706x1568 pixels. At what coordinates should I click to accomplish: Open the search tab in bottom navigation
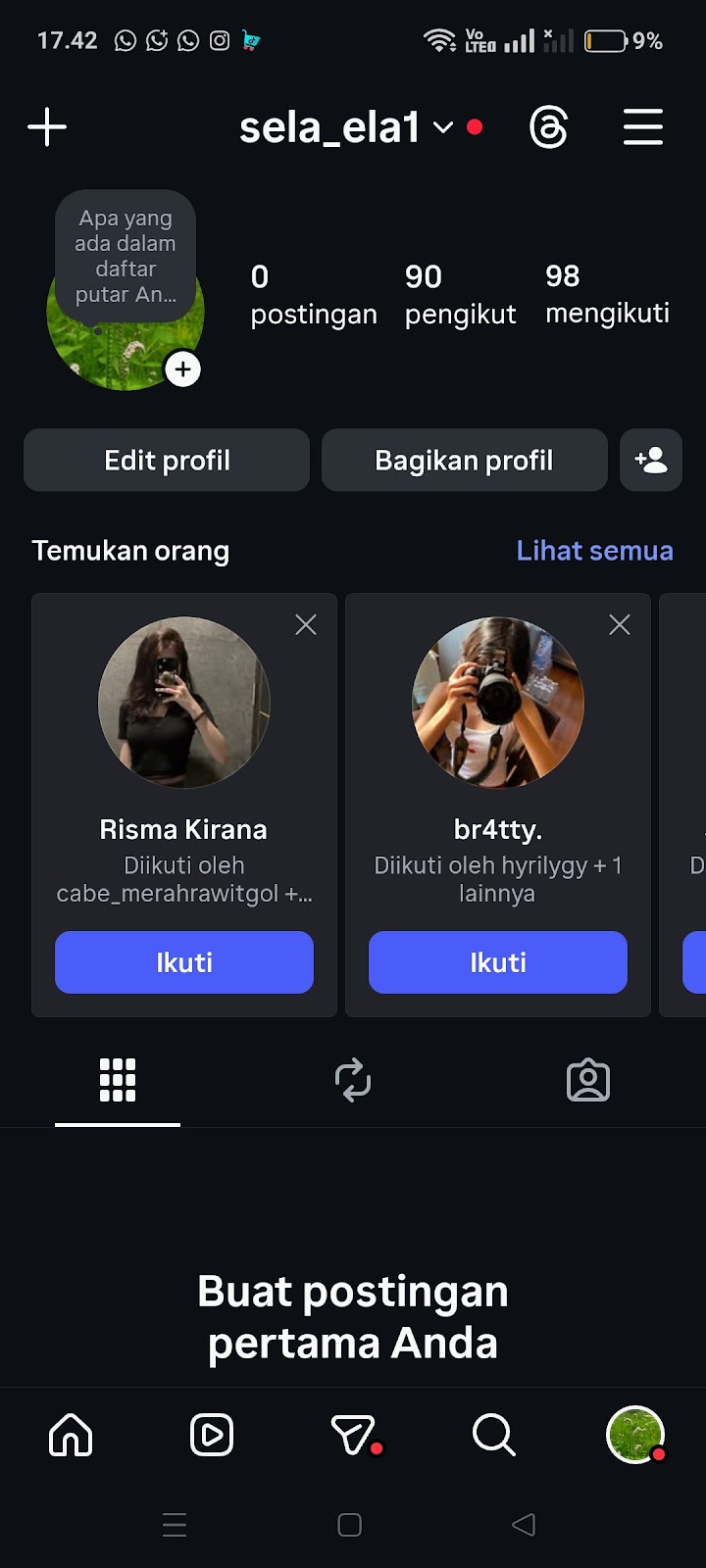click(493, 1435)
